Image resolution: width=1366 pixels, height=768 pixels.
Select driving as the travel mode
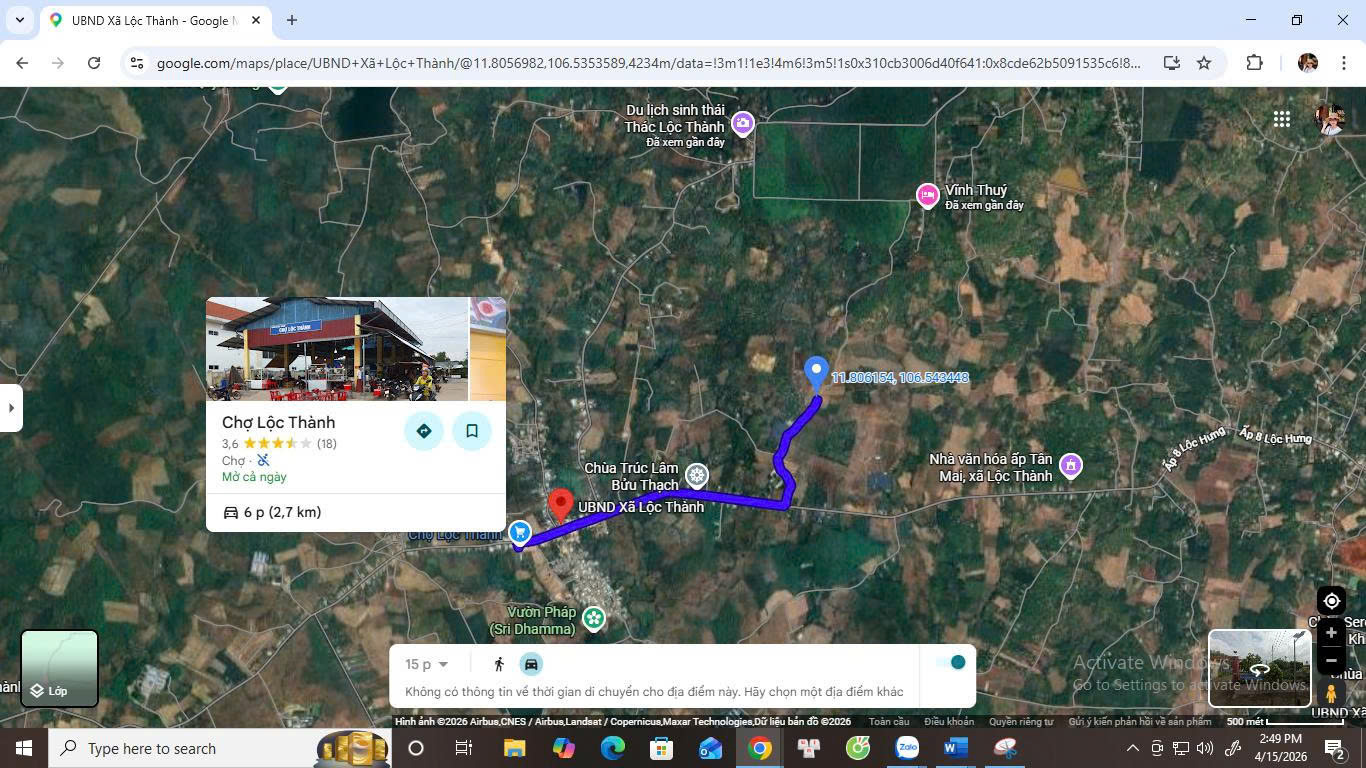[531, 664]
